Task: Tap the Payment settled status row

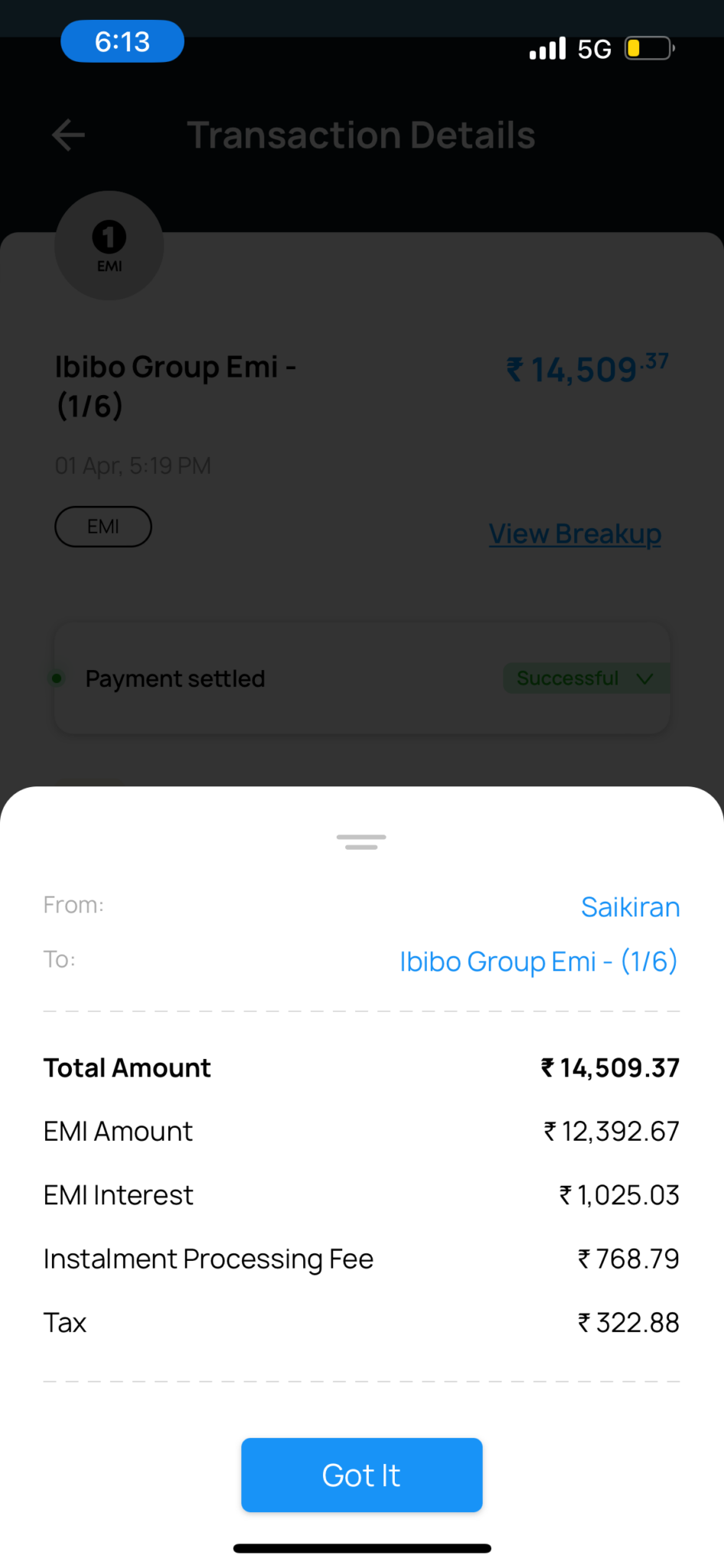Action: (174, 678)
